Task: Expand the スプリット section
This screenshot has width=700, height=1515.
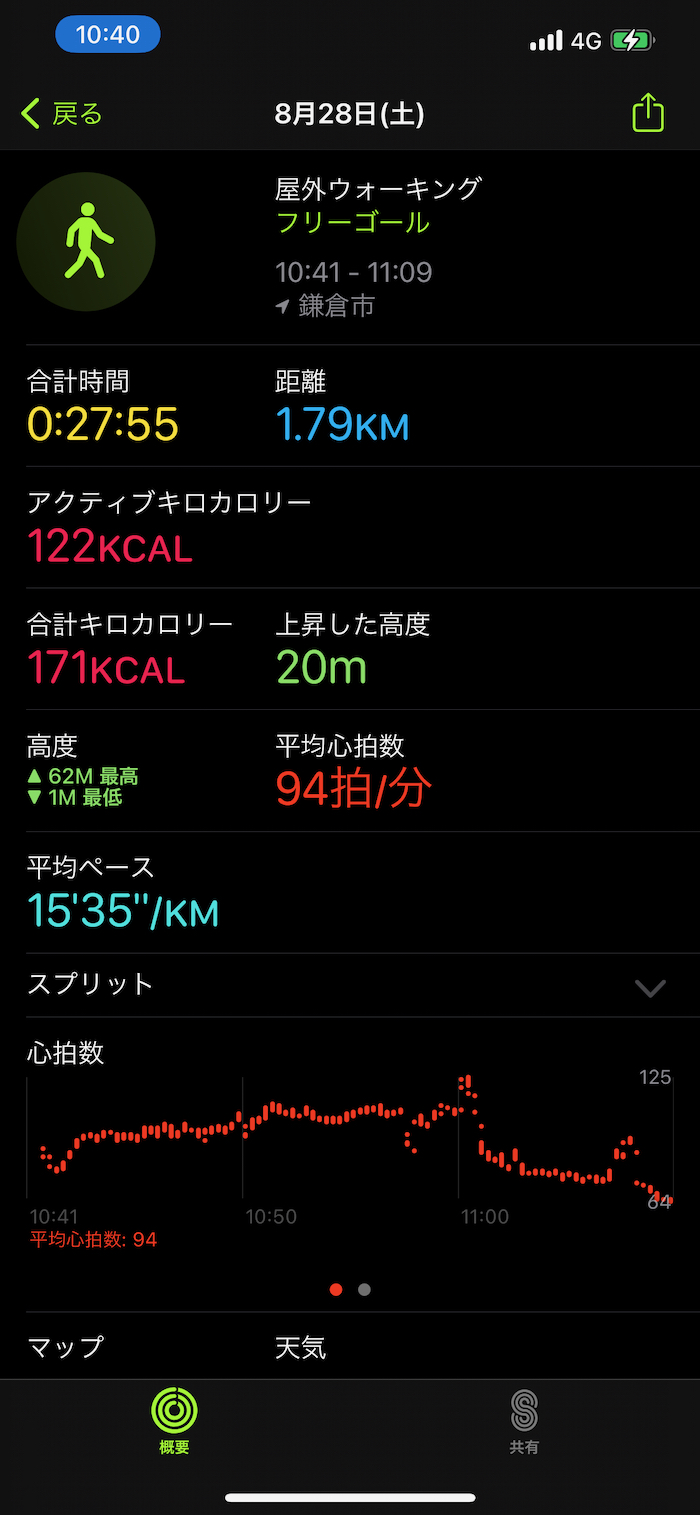Action: [x=350, y=985]
